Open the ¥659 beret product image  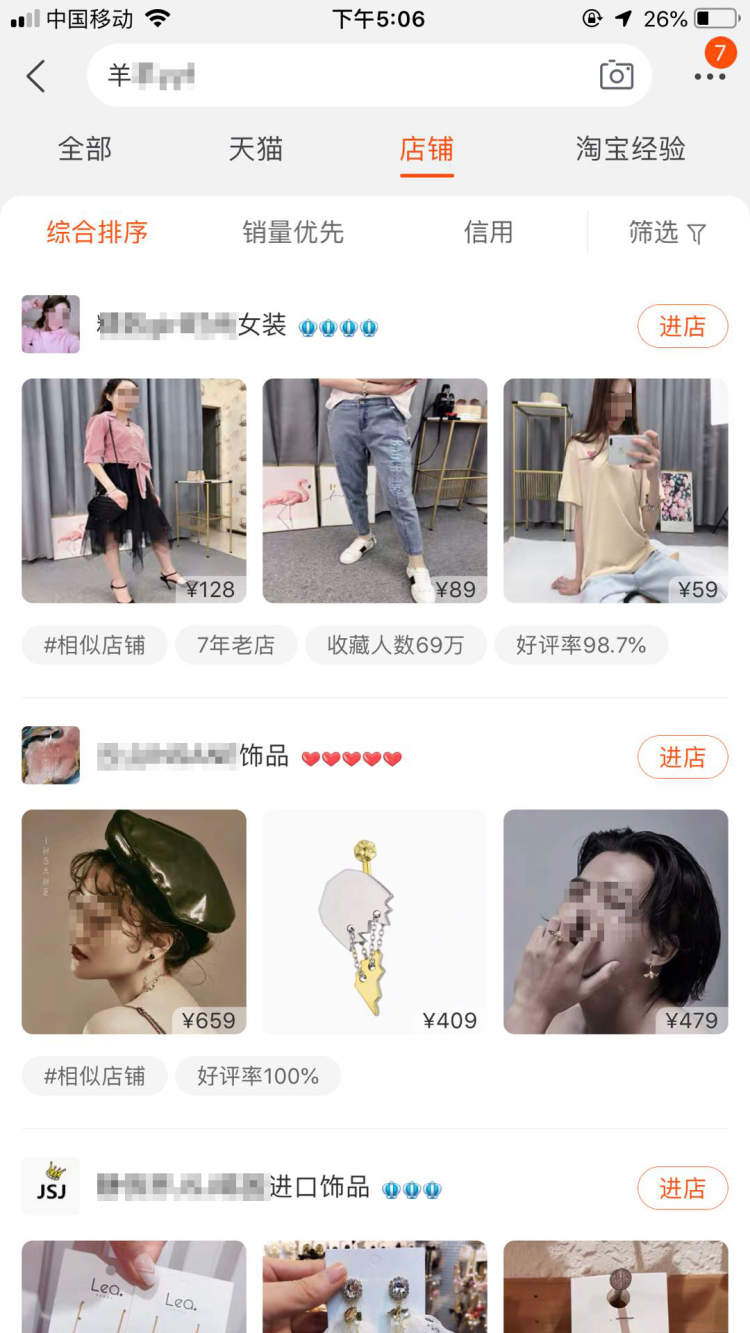tap(134, 921)
